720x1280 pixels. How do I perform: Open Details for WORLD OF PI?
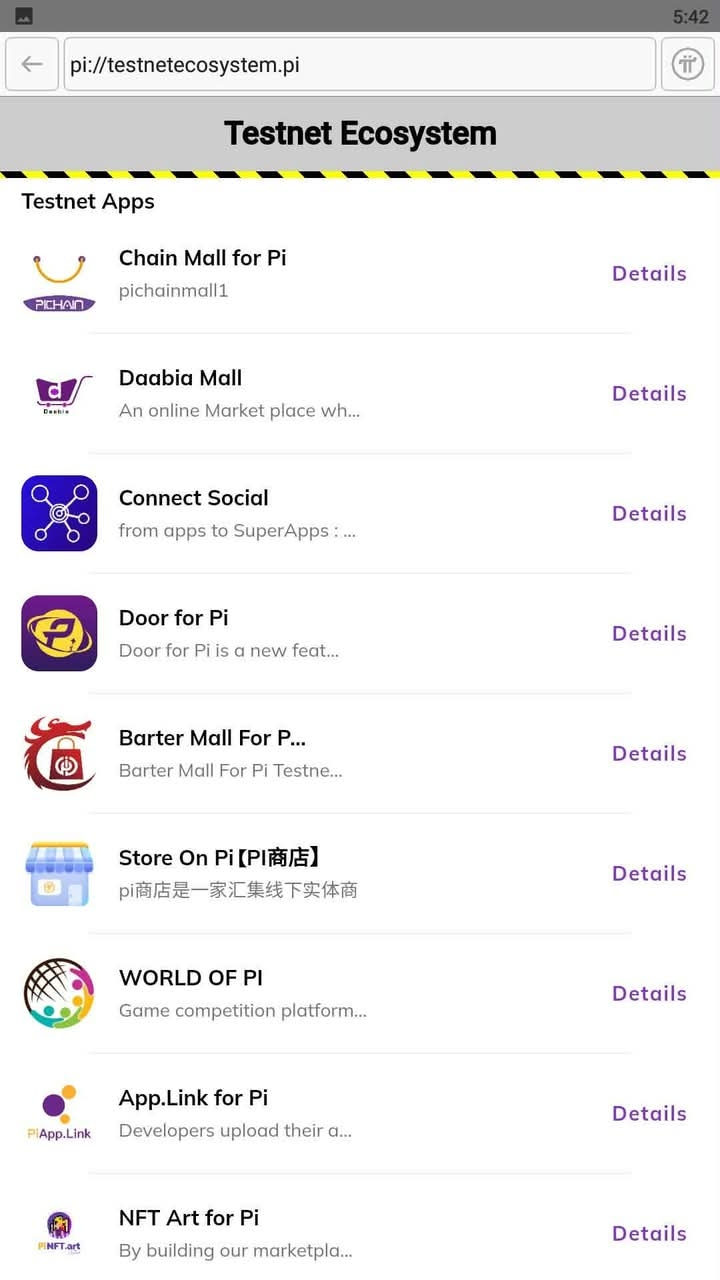coord(649,993)
